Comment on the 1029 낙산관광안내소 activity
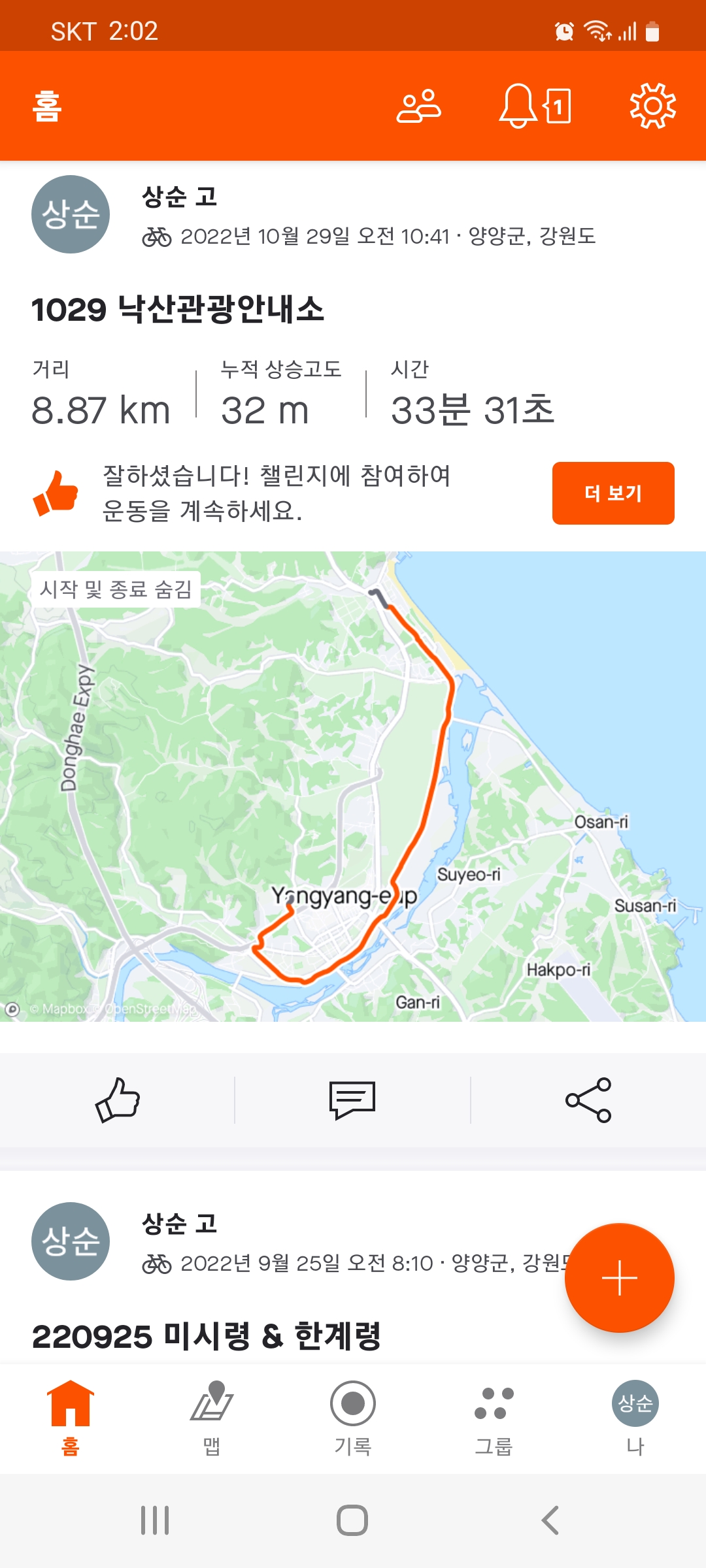Image resolution: width=706 pixels, height=1568 pixels. [x=352, y=1100]
